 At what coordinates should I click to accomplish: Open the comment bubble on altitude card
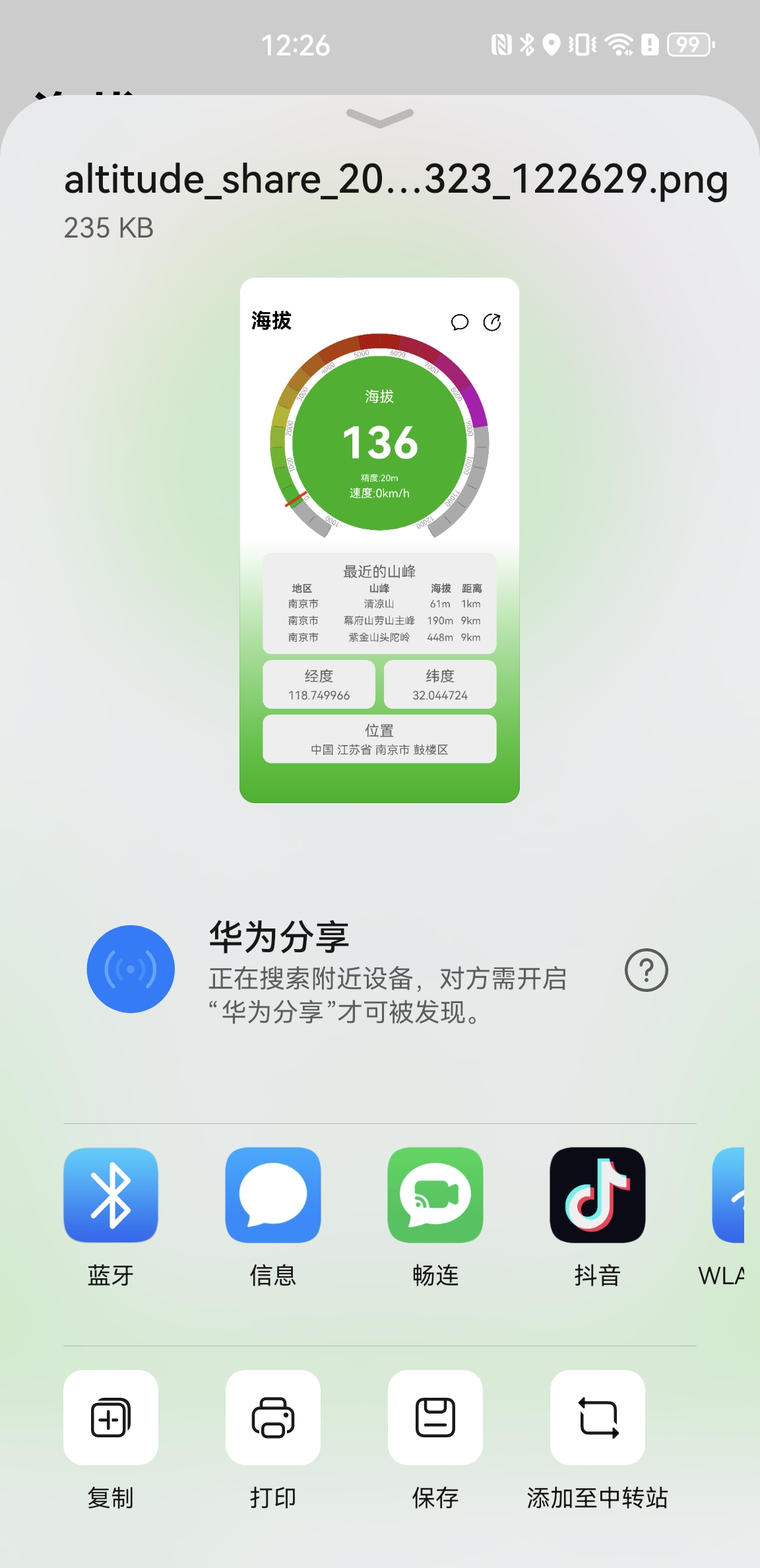point(460,323)
